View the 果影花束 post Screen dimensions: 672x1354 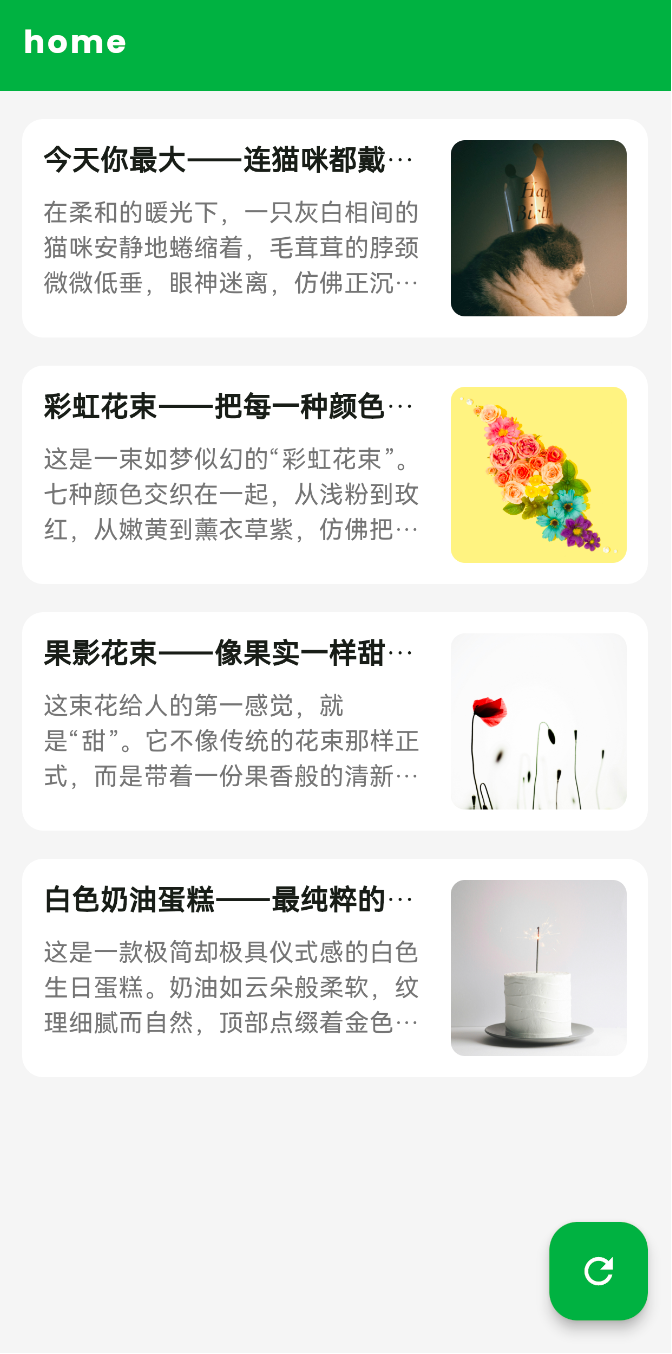pos(335,721)
